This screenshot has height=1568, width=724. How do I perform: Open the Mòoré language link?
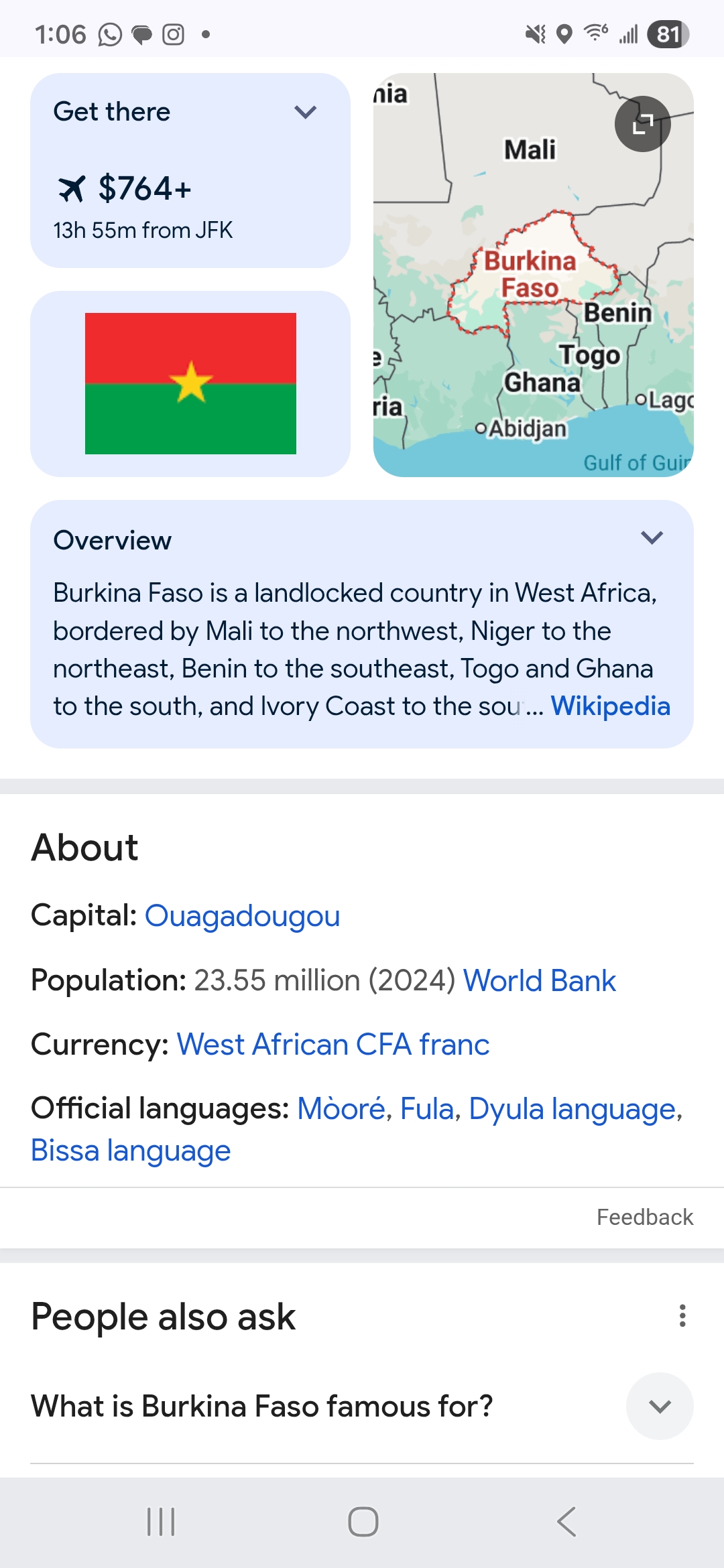tap(341, 1109)
